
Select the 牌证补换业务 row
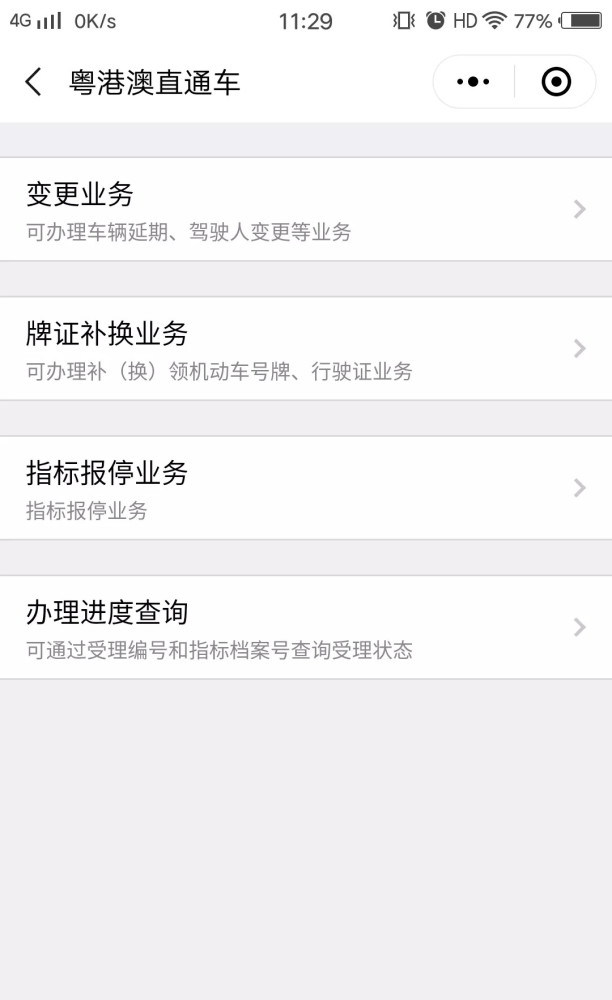306,348
